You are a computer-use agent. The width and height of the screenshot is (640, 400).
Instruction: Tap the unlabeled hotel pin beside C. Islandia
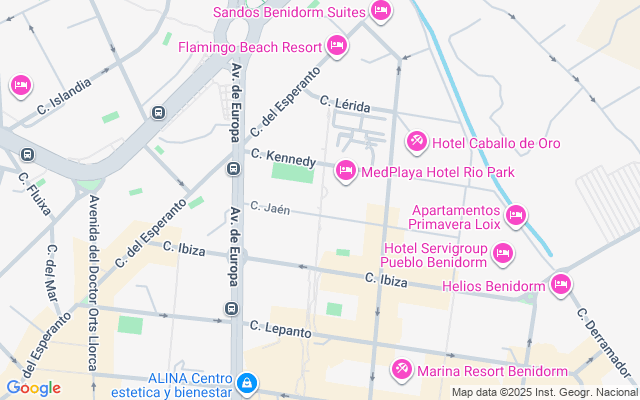(21, 86)
